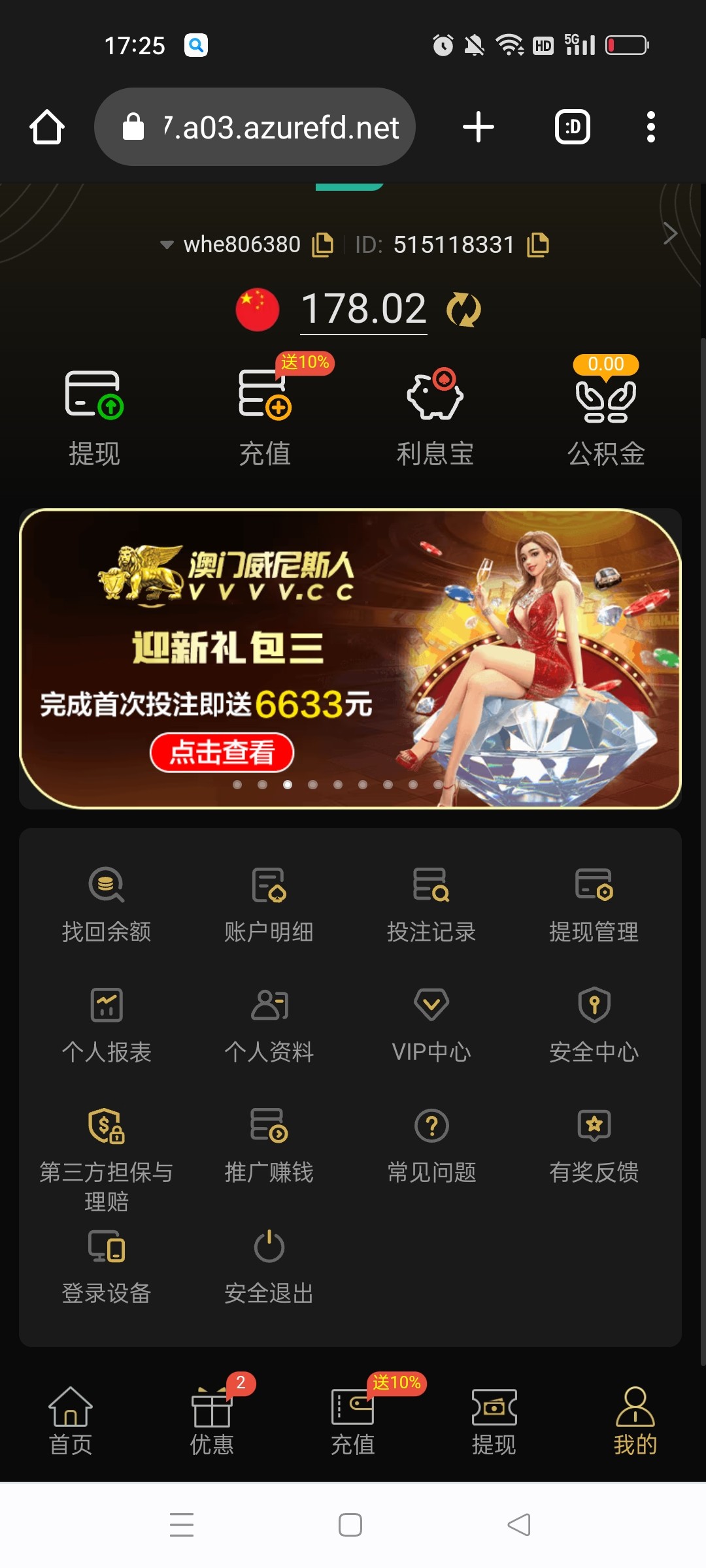The width and height of the screenshot is (706, 1568).
Task: Open 利息宝 piggy bank
Action: tap(435, 417)
